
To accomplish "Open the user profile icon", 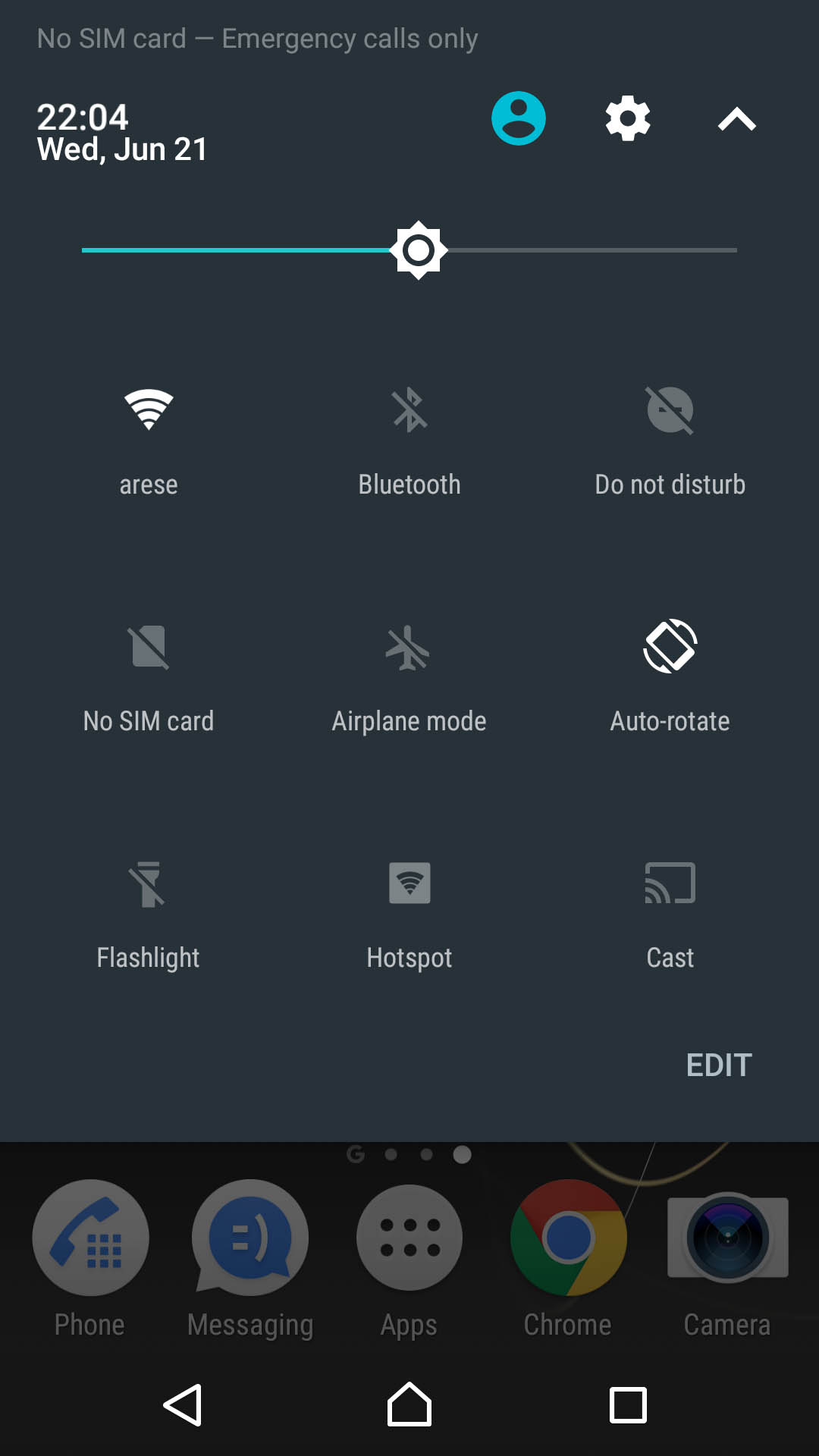I will tap(519, 118).
